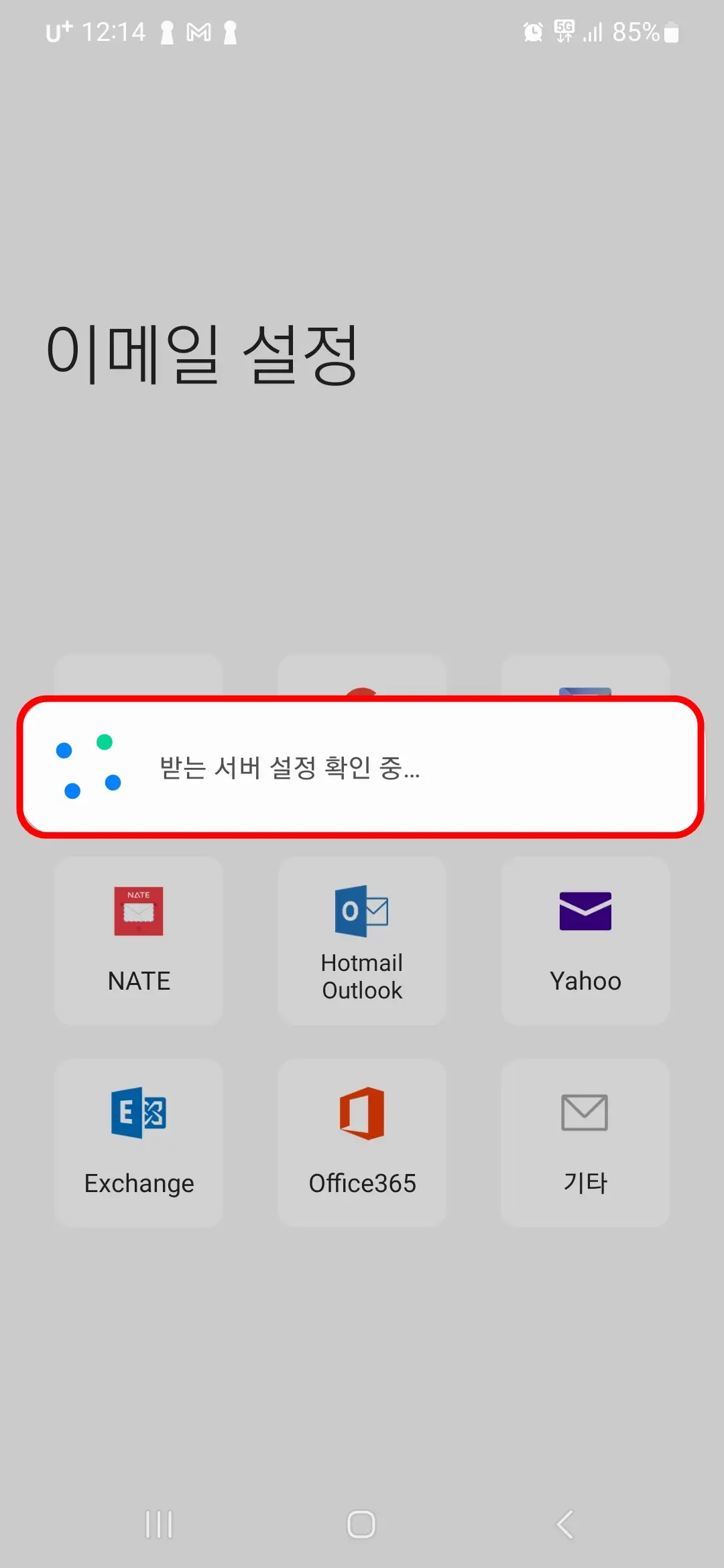
Task: Choose the Office365 provider icon
Action: 361,1112
